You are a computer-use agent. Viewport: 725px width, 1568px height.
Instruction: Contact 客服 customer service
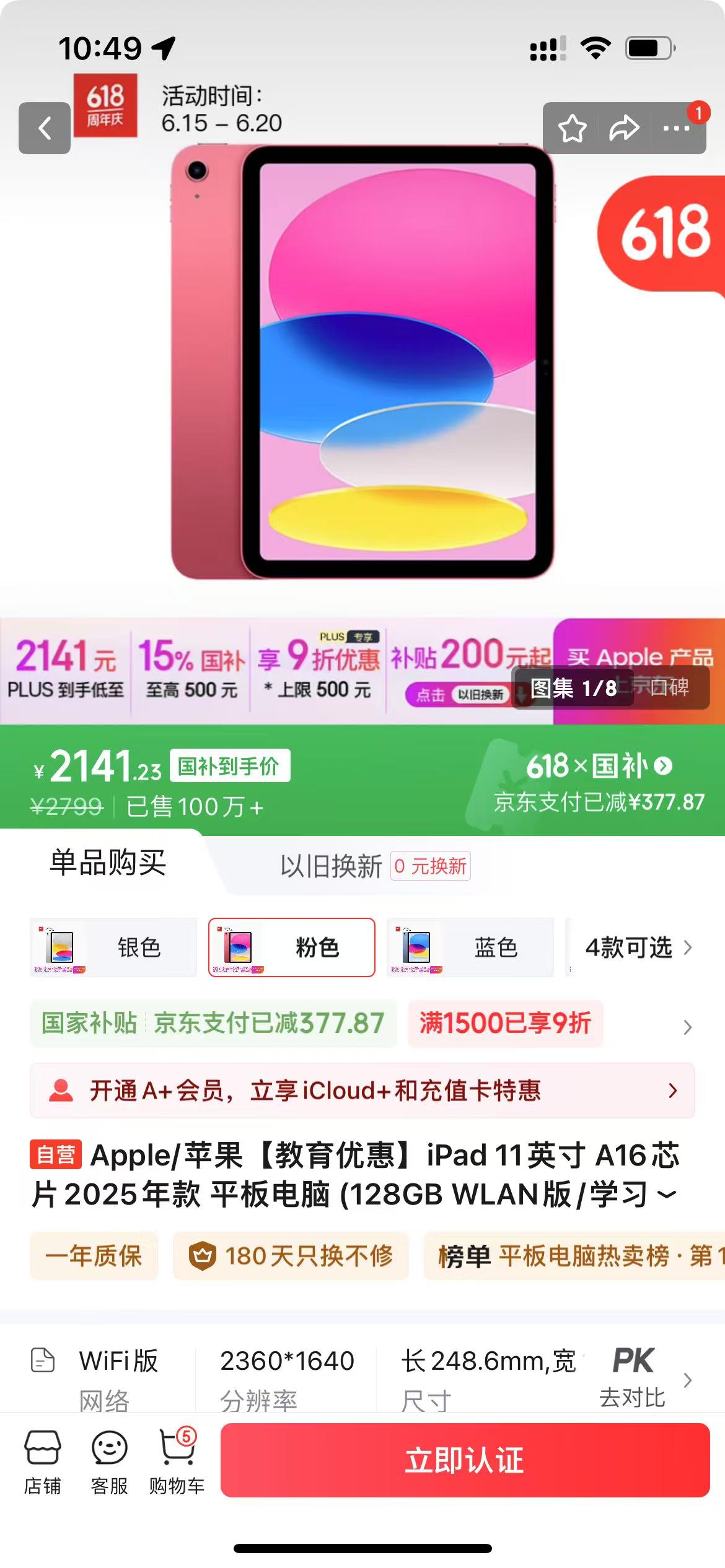point(110,1462)
